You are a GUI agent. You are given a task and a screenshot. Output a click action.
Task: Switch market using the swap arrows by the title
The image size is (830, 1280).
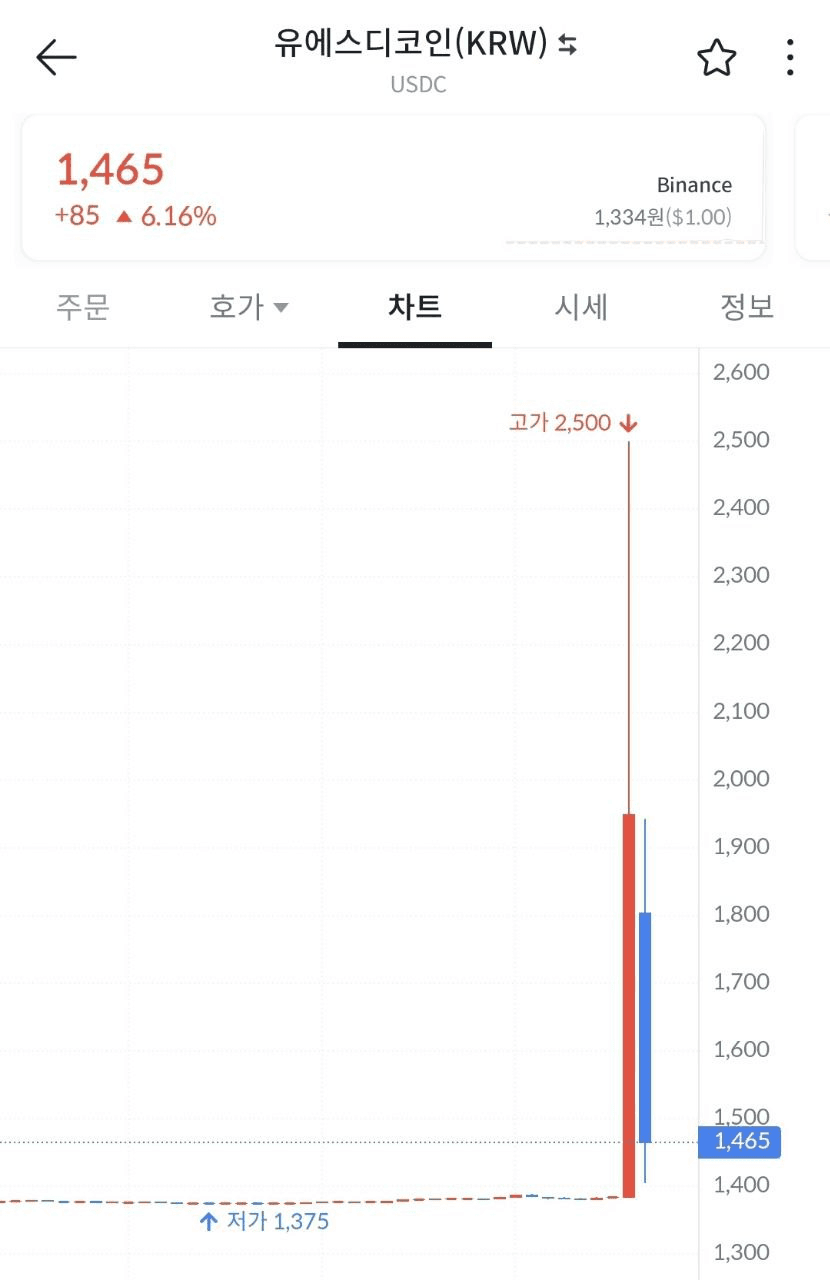coord(568,45)
